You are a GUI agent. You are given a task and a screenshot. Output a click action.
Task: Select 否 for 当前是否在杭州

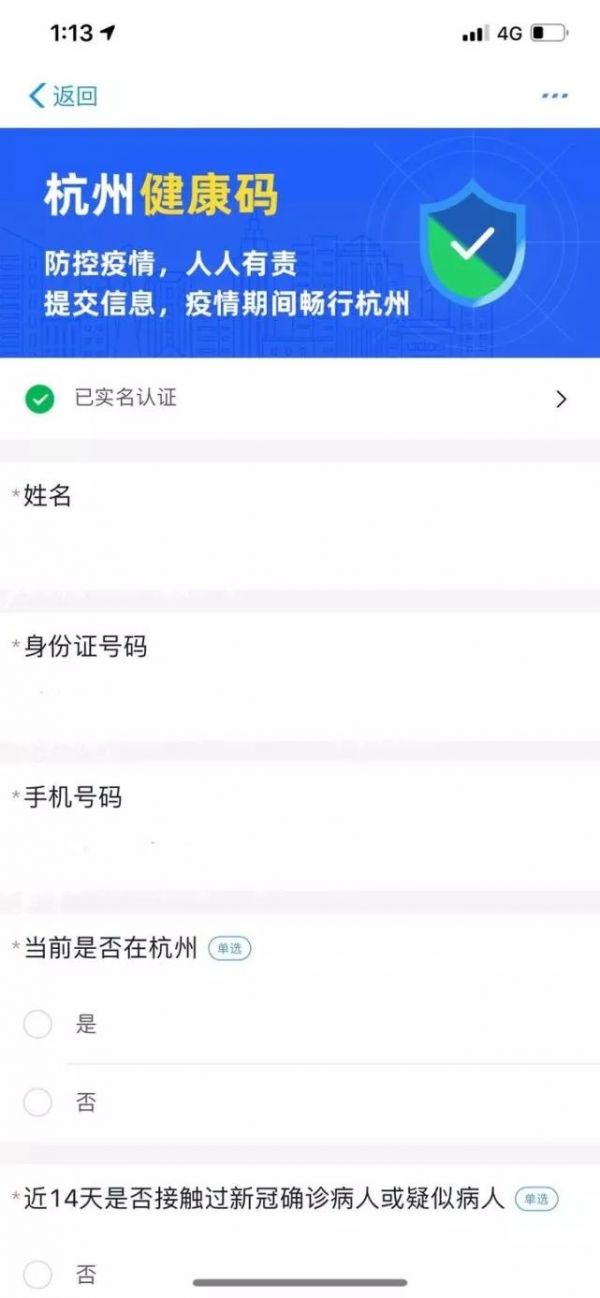point(38,1102)
